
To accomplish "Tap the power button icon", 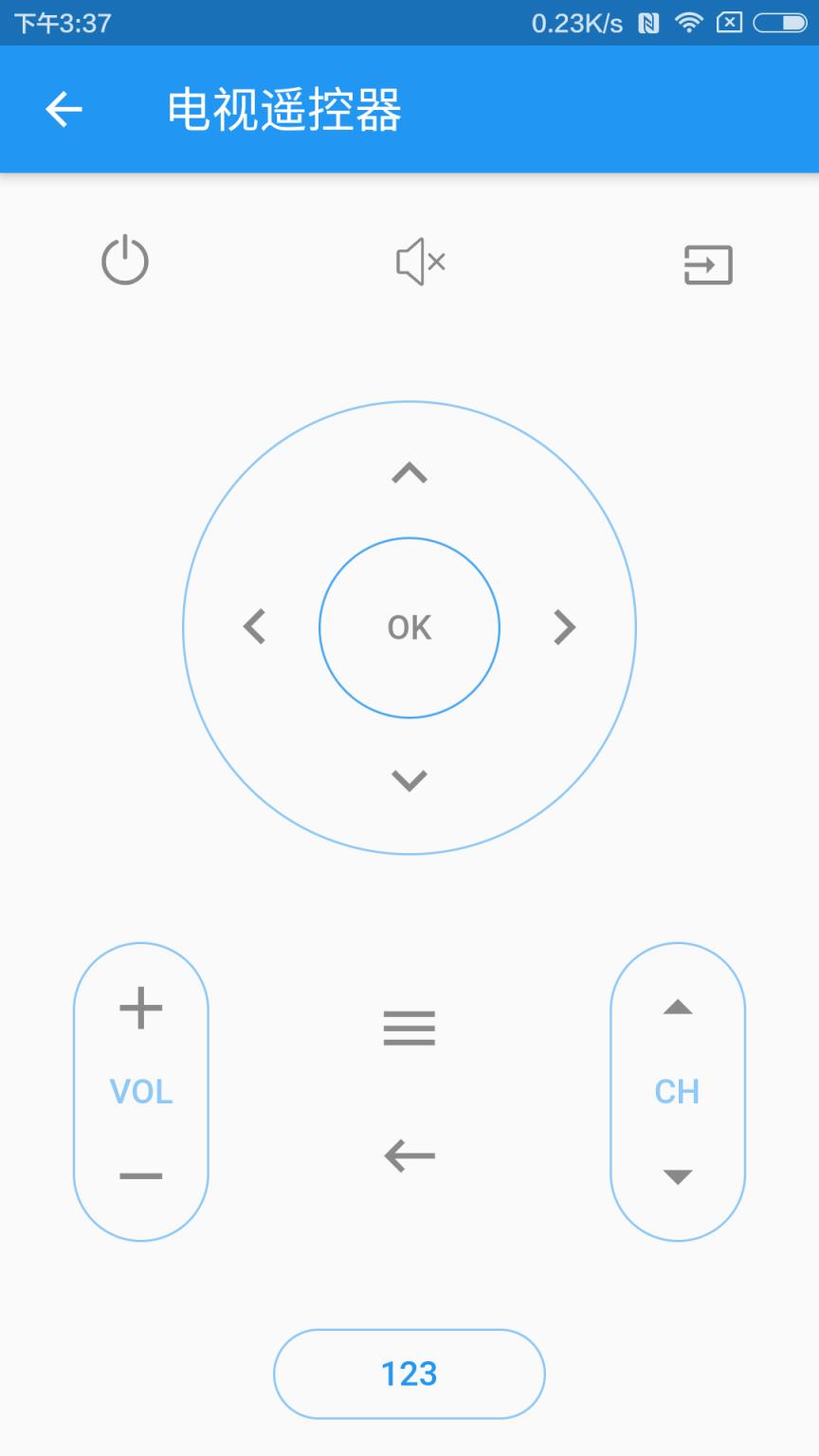I will click(x=125, y=262).
